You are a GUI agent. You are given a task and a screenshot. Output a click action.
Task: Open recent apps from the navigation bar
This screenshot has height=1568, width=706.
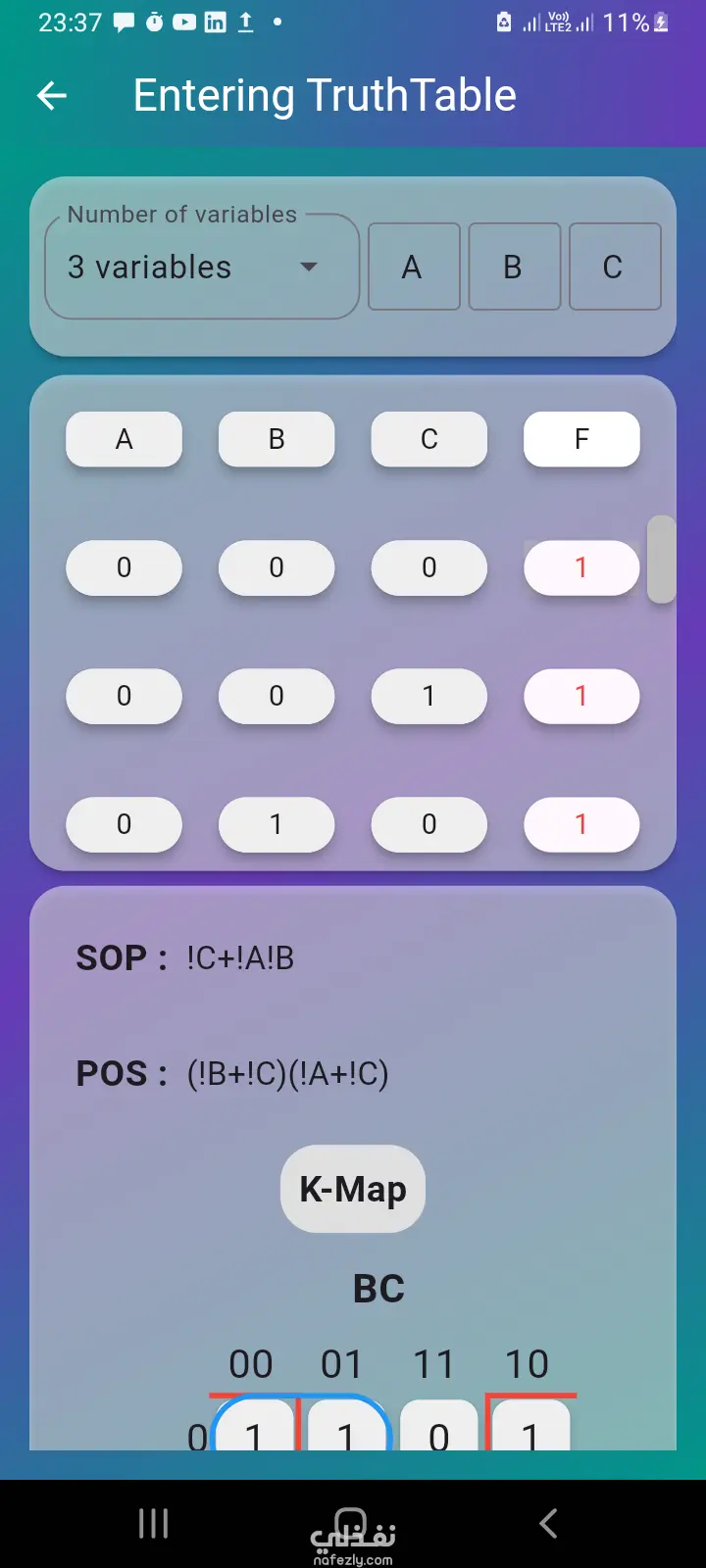(154, 1523)
